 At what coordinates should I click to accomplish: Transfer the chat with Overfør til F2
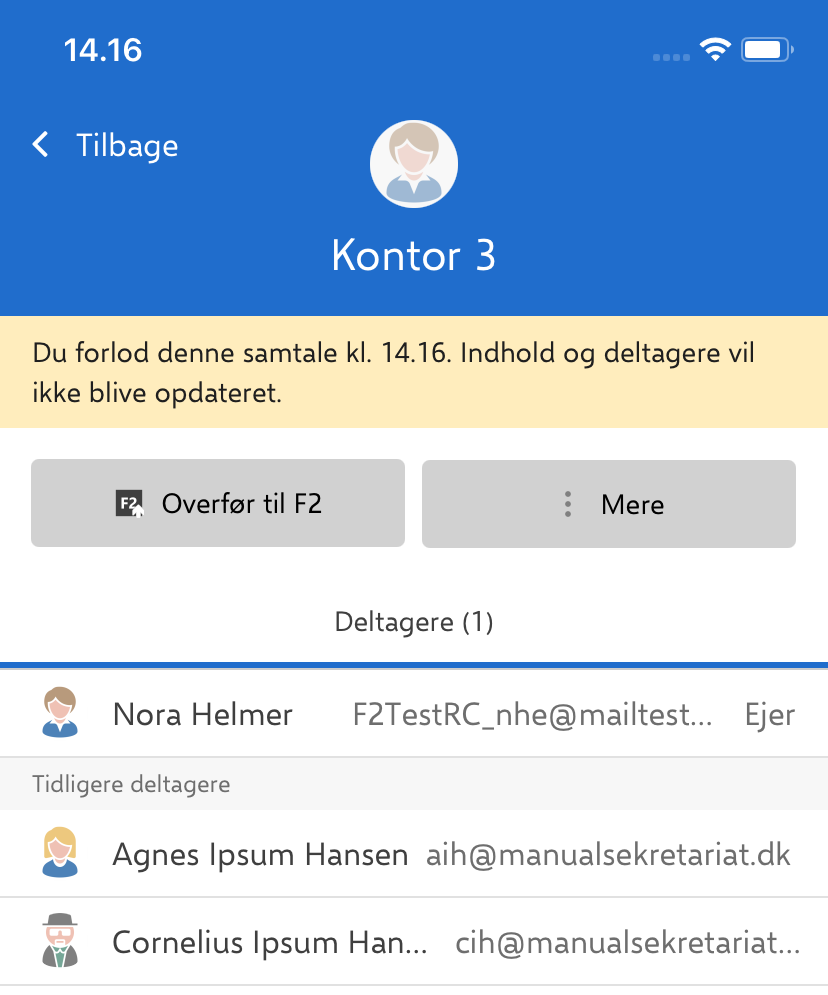tap(218, 504)
